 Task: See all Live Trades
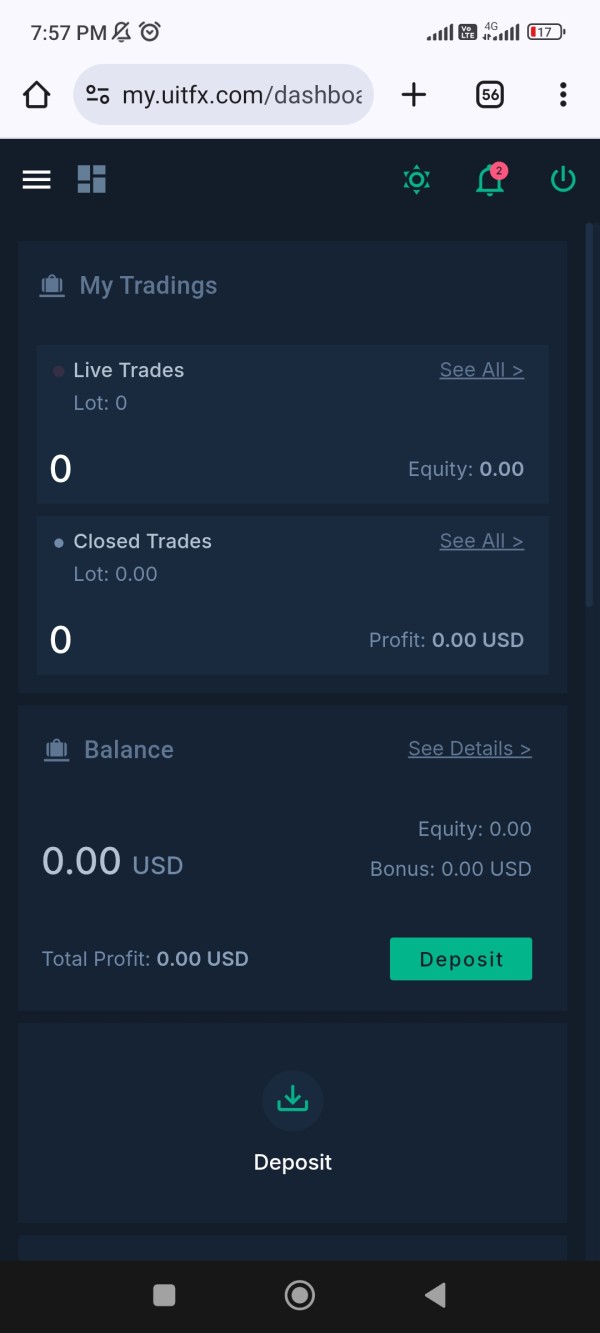coord(481,370)
